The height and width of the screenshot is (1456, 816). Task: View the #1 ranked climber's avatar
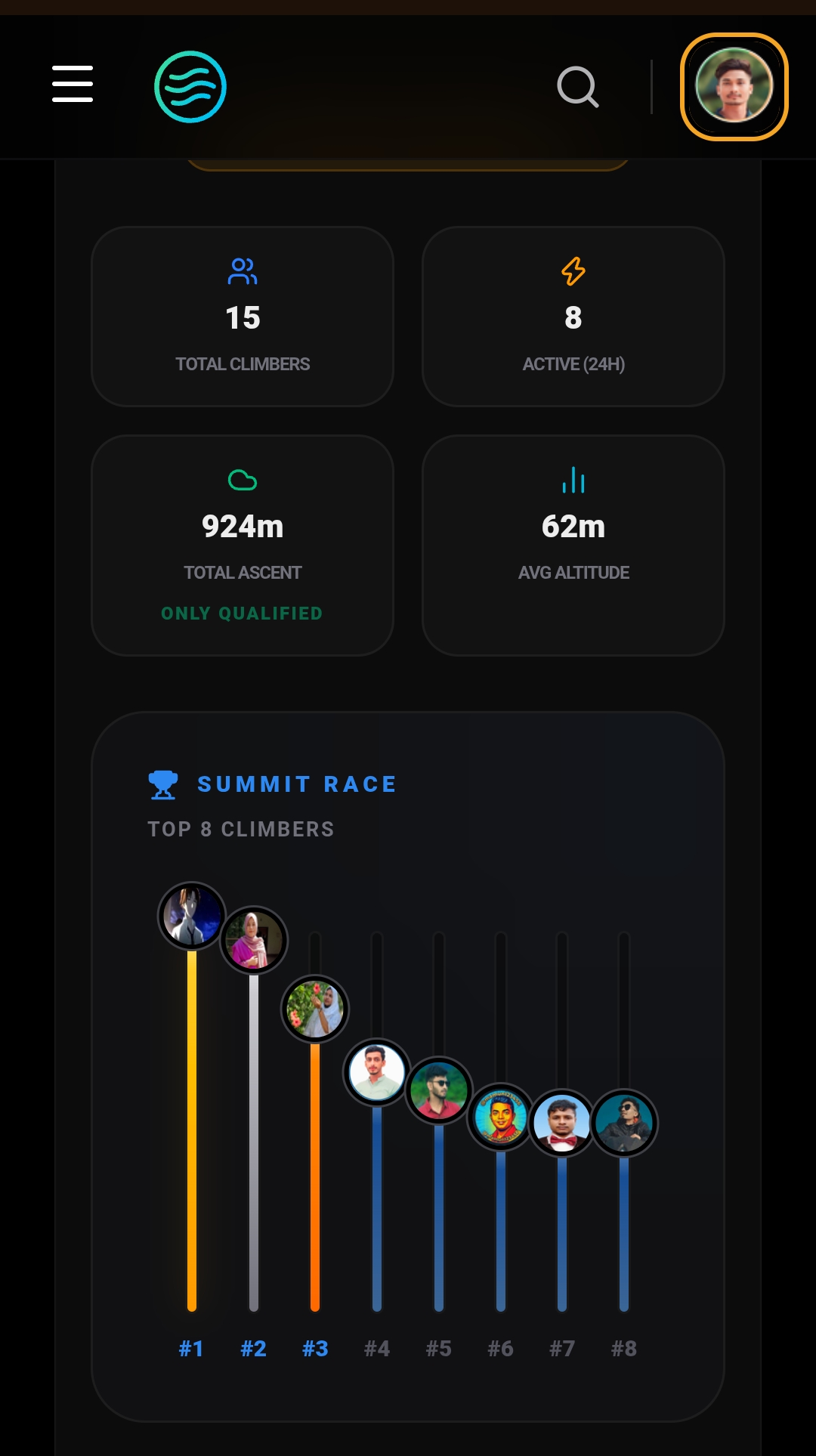pos(192,916)
